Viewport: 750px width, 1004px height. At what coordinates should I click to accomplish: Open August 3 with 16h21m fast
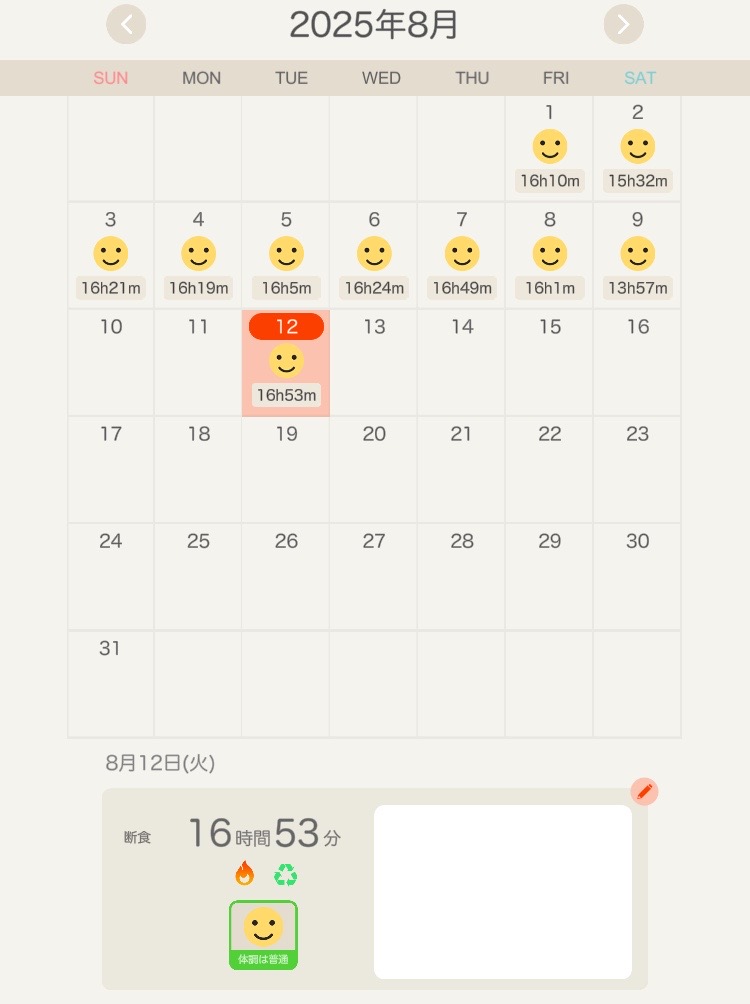coord(111,255)
